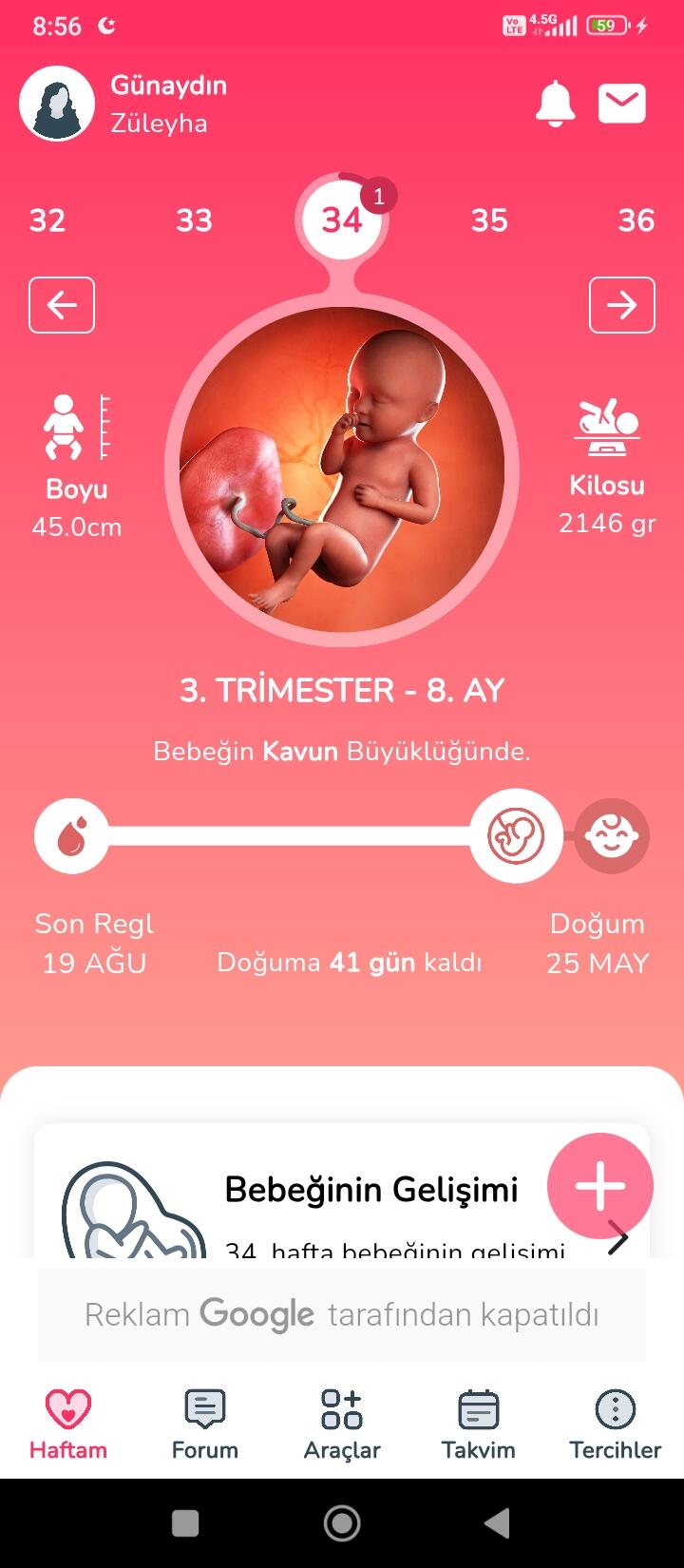Switch to the Takvim tab
This screenshot has height=1568, width=684.
coord(478,1424)
